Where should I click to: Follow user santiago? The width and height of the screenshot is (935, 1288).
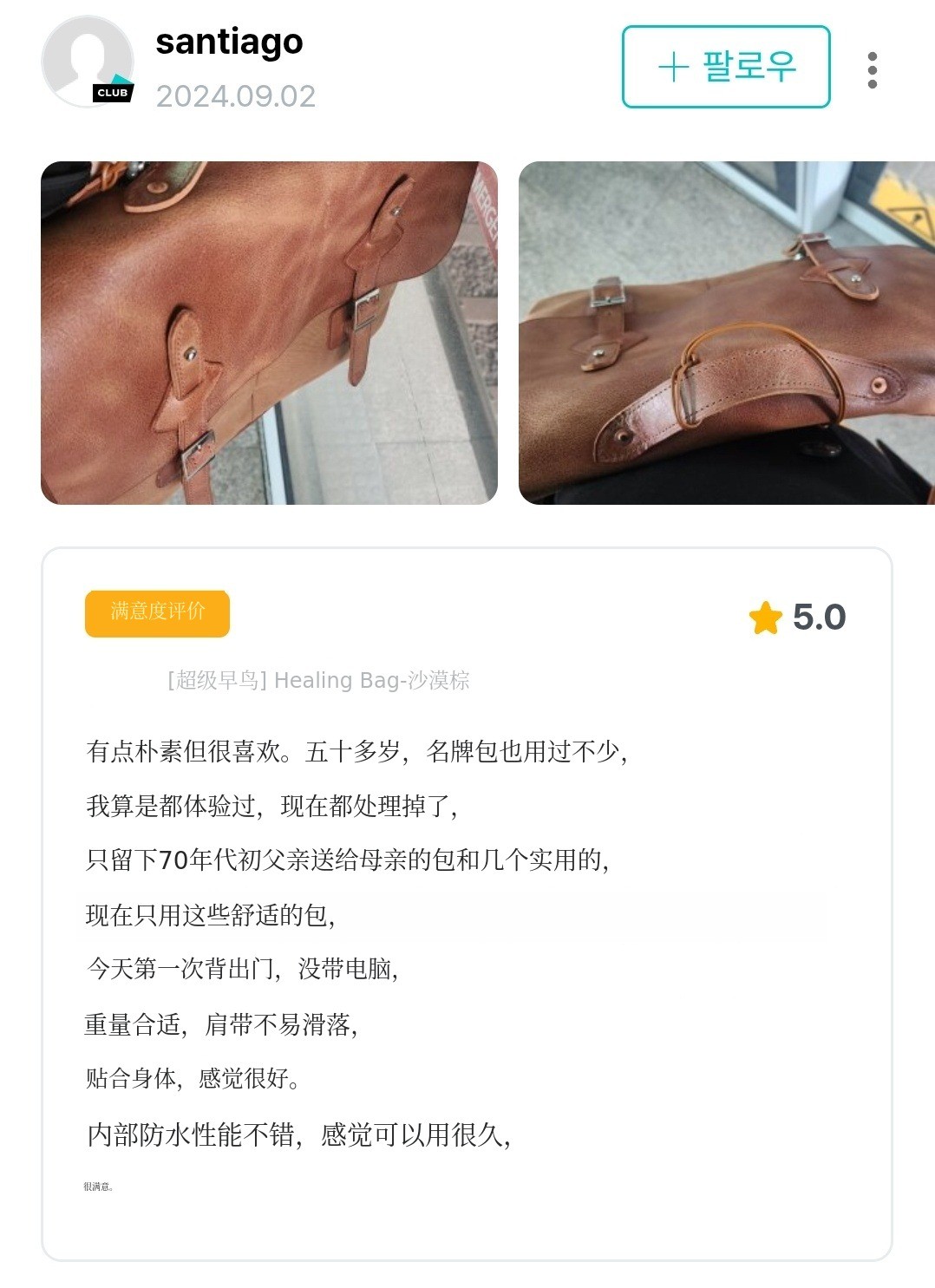tap(726, 67)
